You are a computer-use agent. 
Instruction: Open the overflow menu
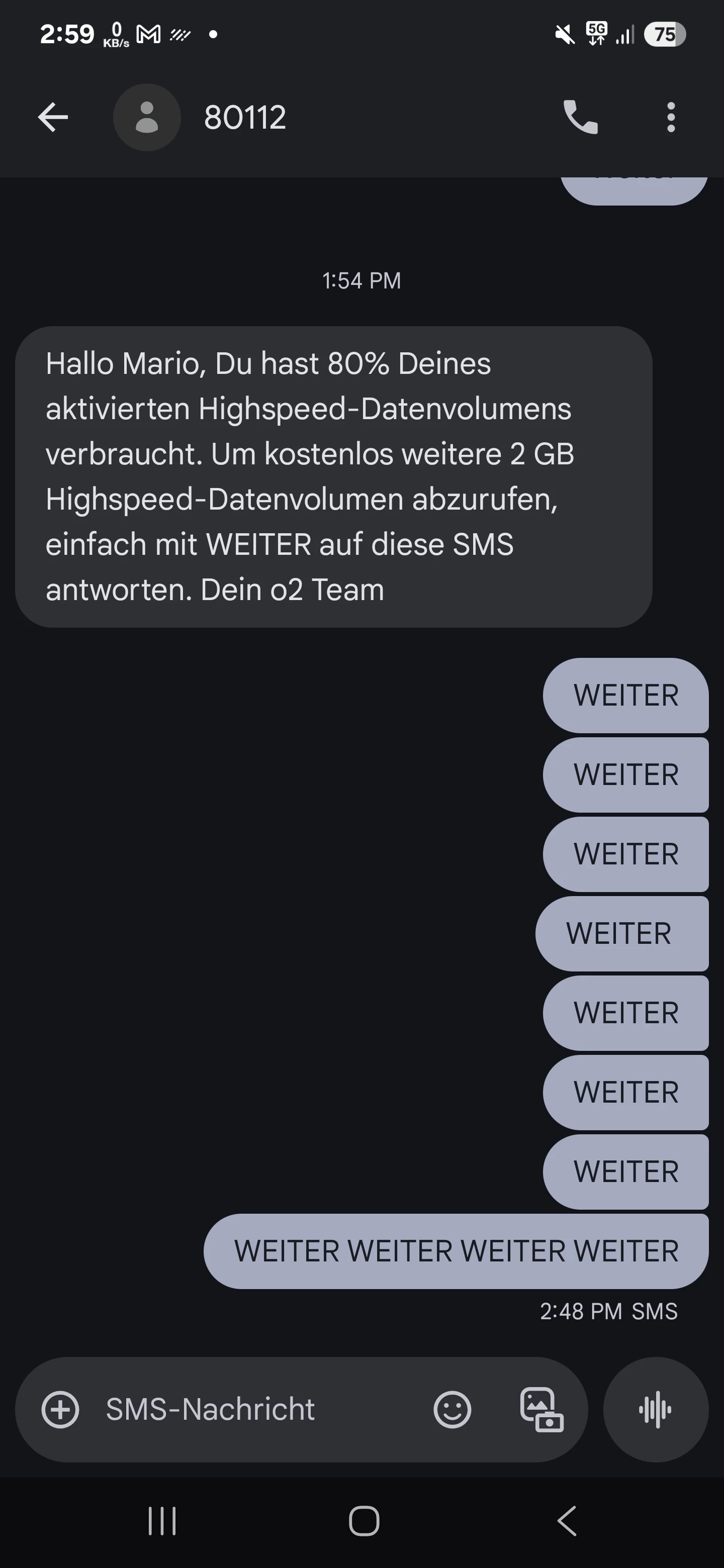coord(670,117)
